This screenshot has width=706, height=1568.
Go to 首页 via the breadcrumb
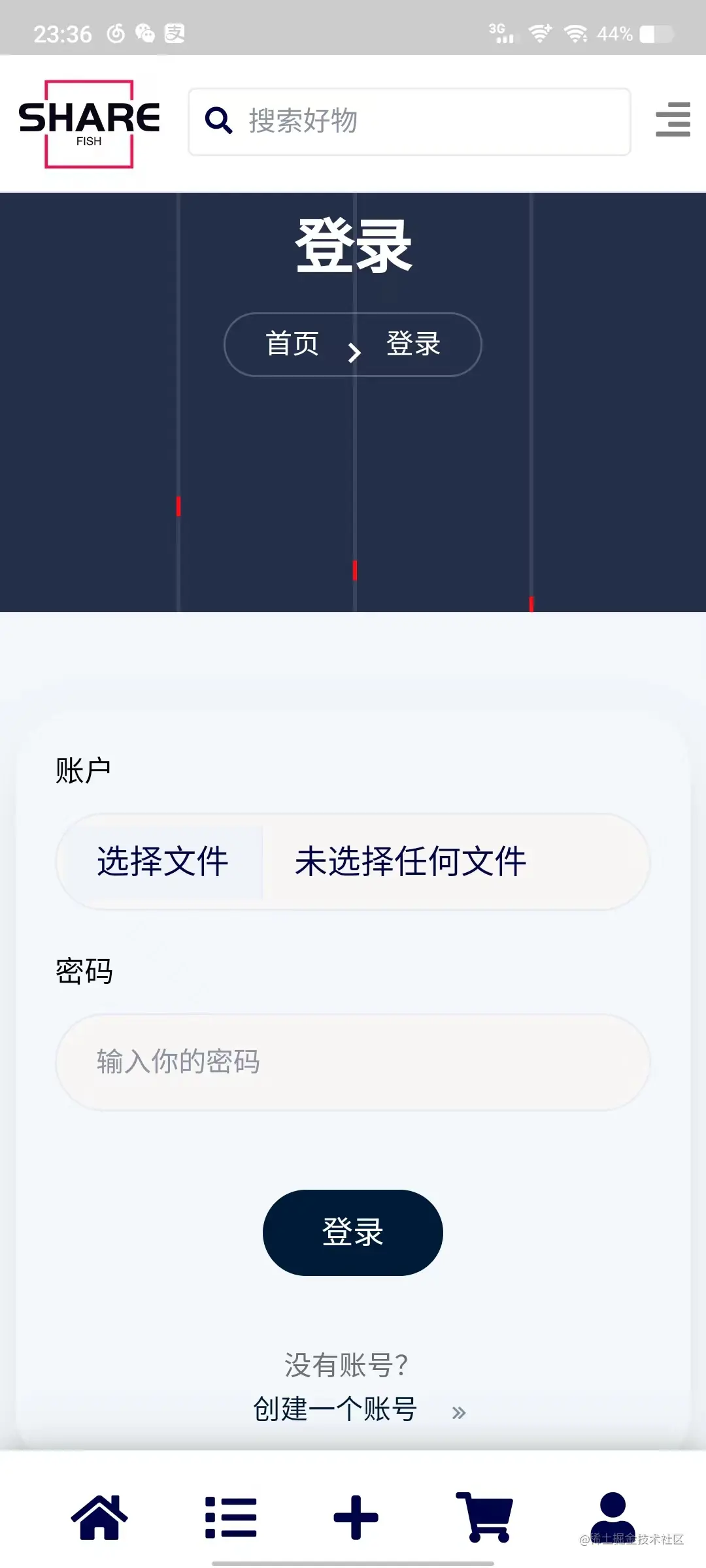[x=292, y=344]
